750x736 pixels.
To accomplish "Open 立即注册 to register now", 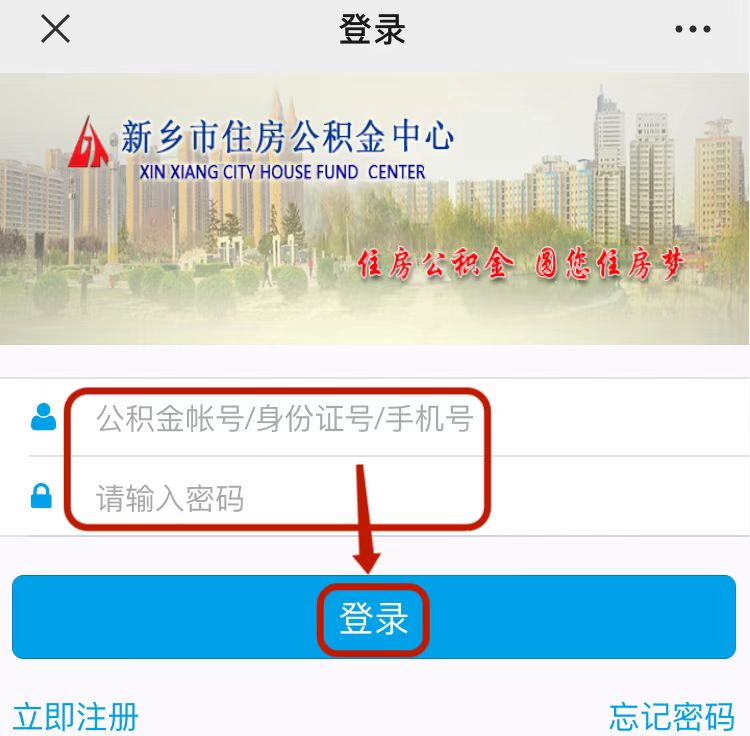I will click(76, 717).
